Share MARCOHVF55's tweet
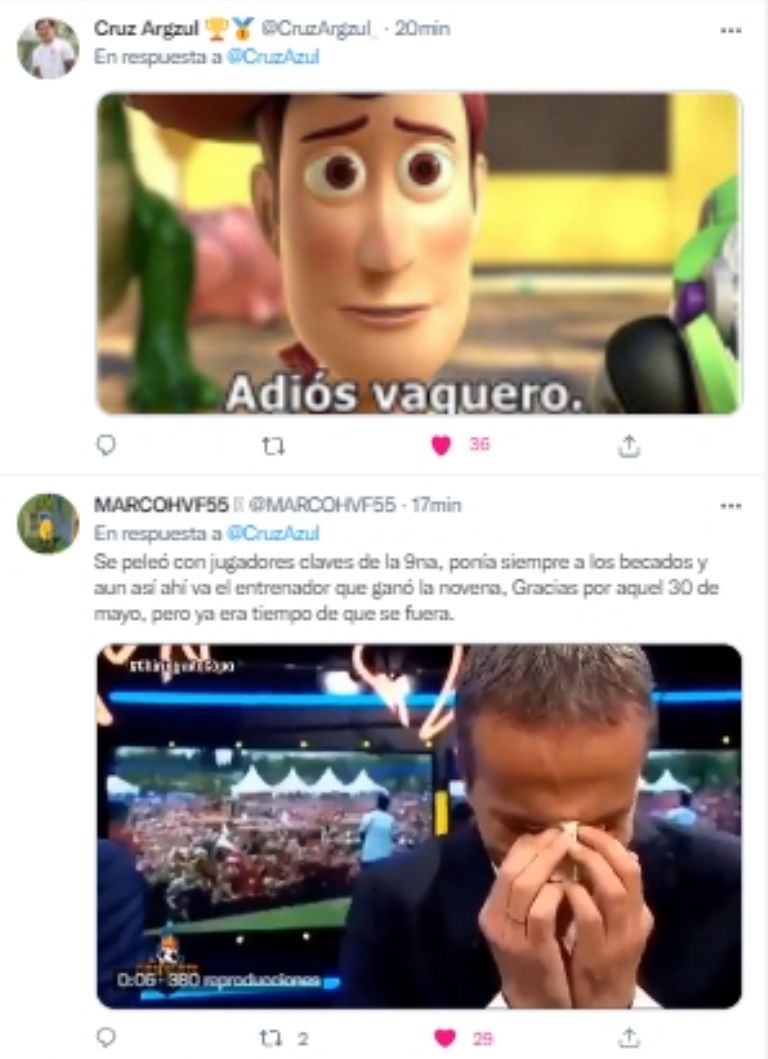Image resolution: width=768 pixels, height=1059 pixels. (629, 1038)
